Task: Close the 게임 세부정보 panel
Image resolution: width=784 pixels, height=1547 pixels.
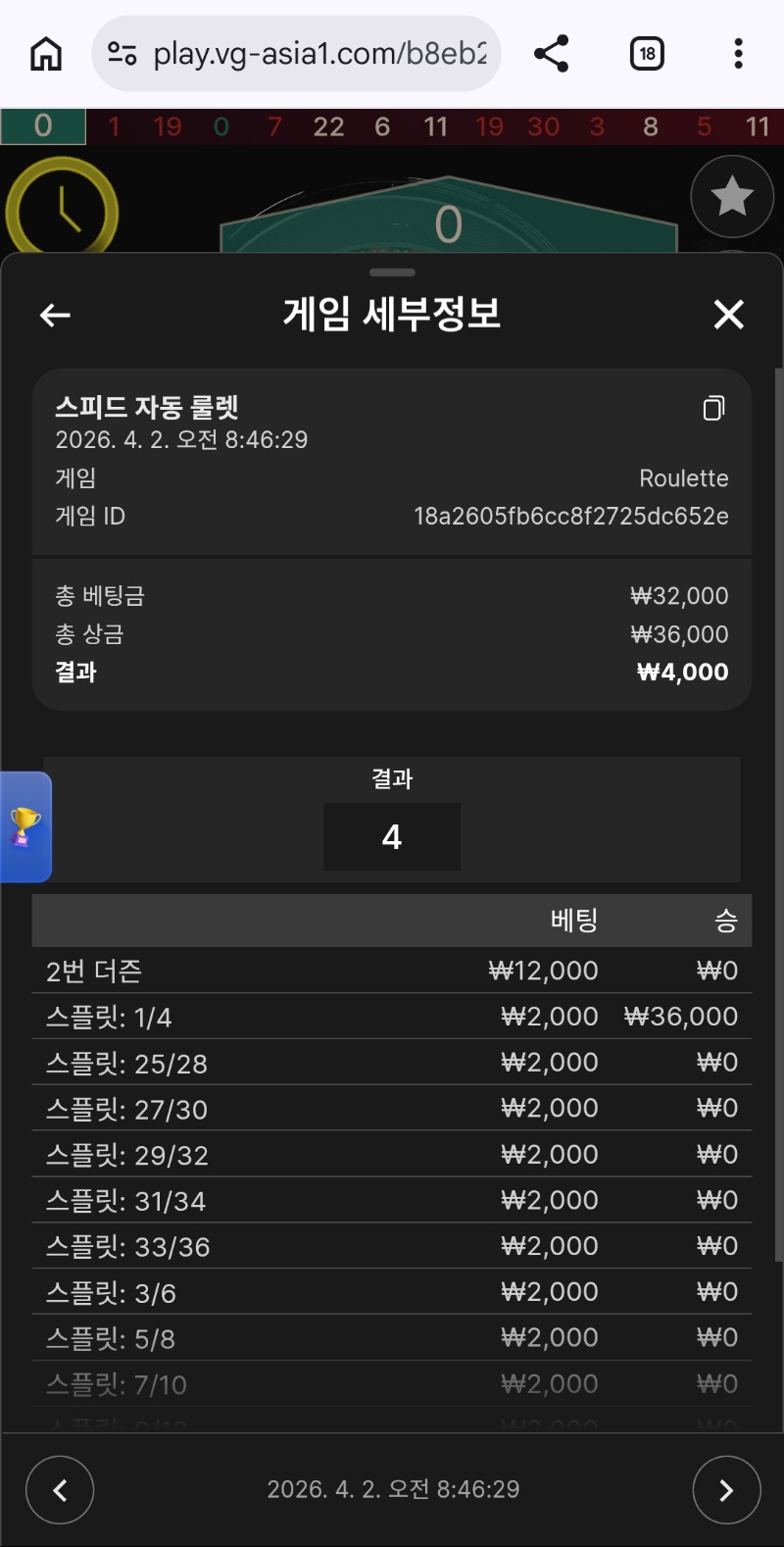Action: click(728, 315)
